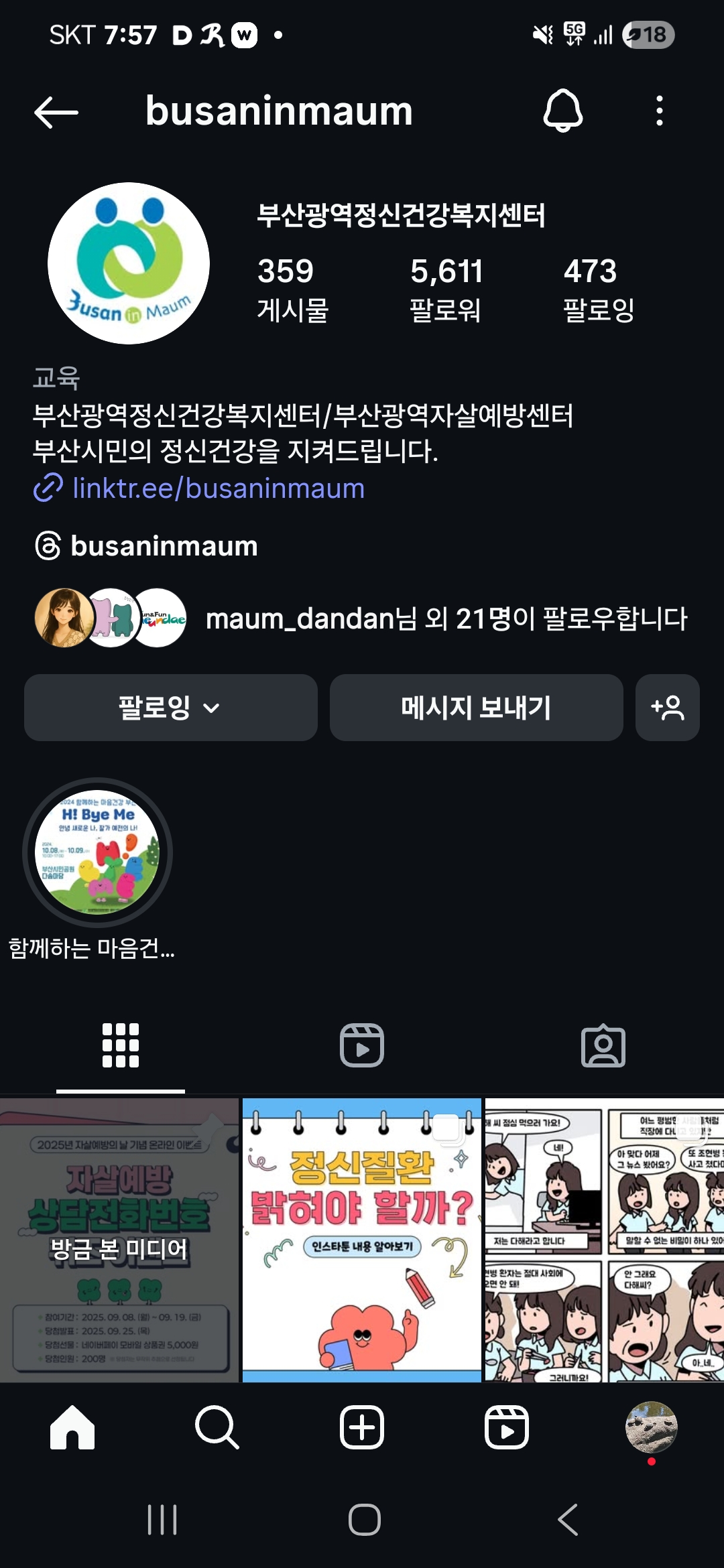Image resolution: width=724 pixels, height=1568 pixels.
Task: Switch to the Reels tab of the profile
Action: click(x=362, y=1045)
